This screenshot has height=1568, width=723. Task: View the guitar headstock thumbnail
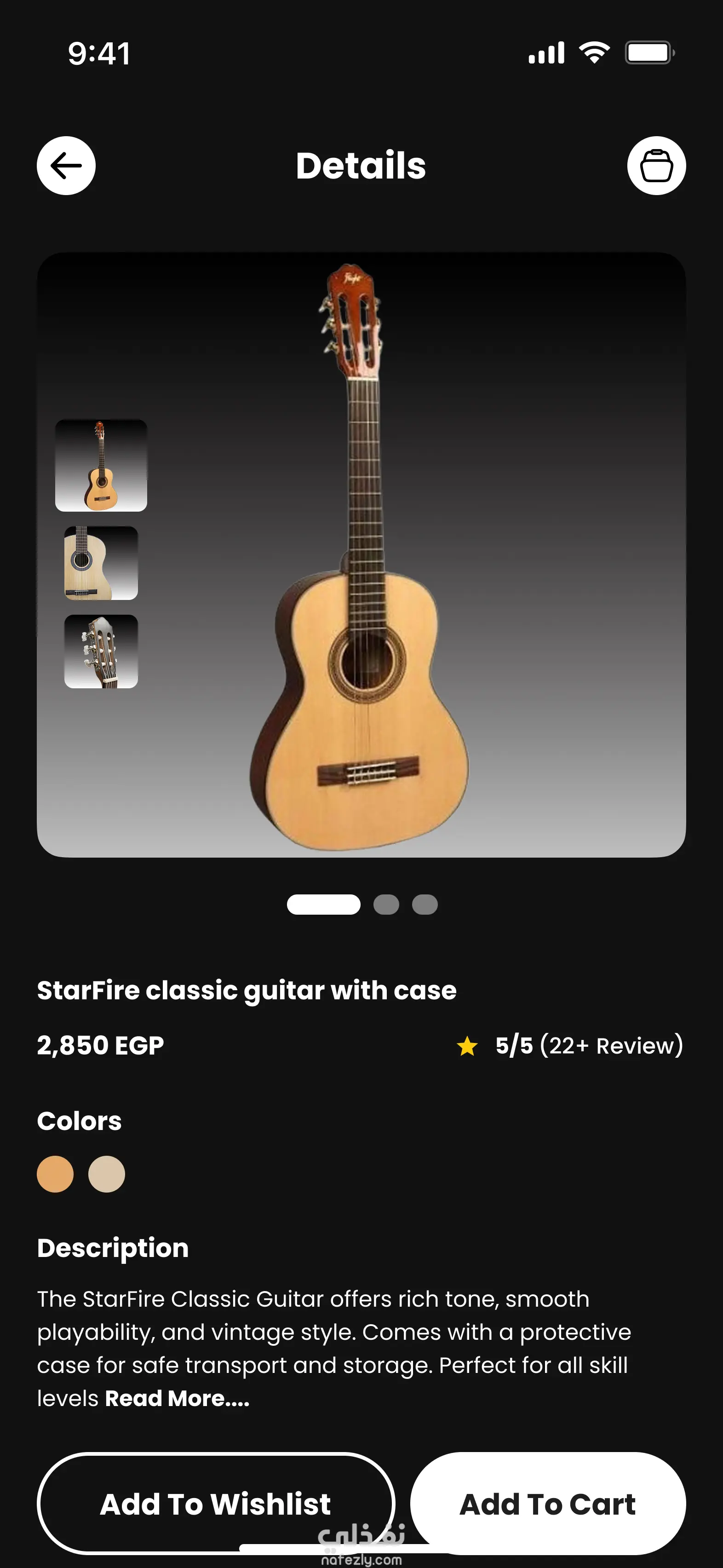click(x=101, y=651)
